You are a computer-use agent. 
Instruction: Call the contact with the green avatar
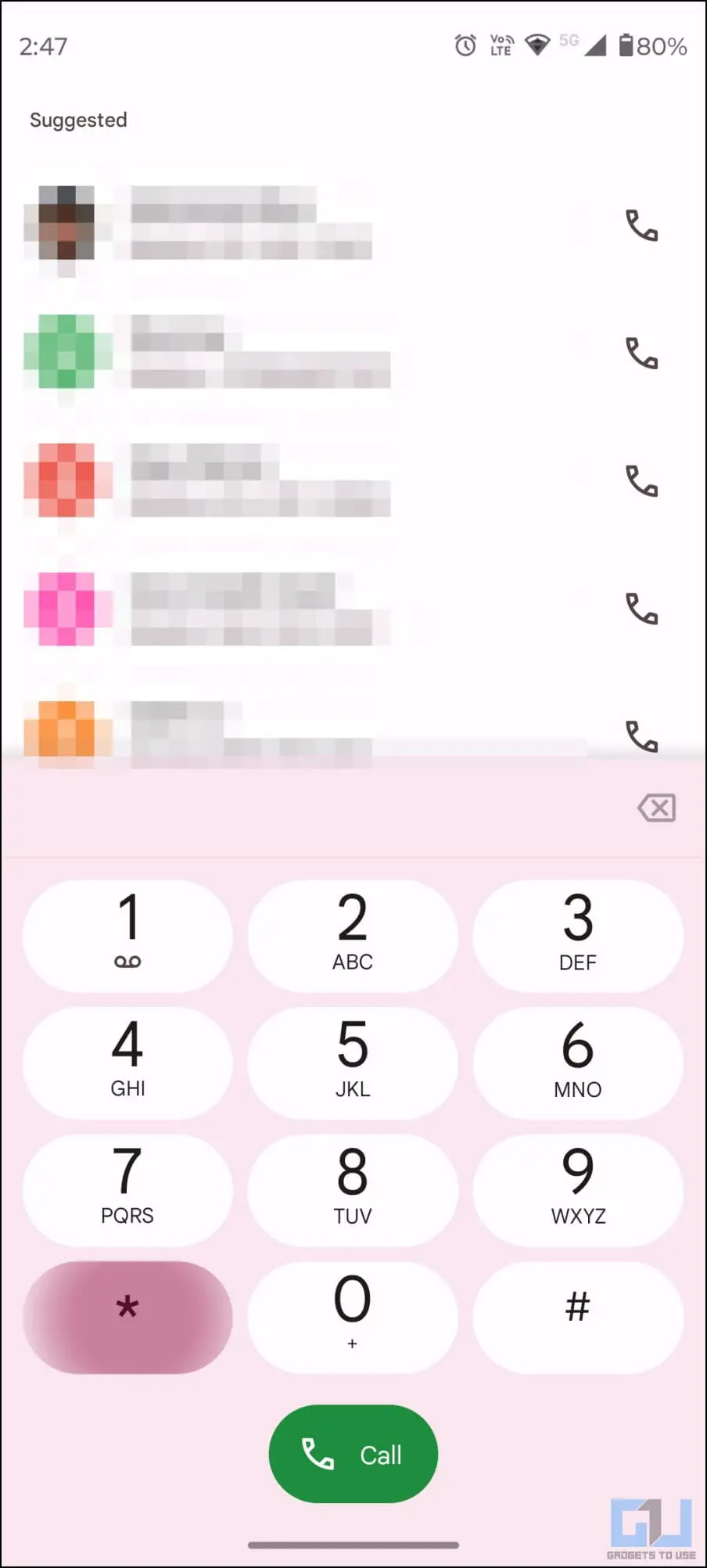pyautogui.click(x=641, y=354)
